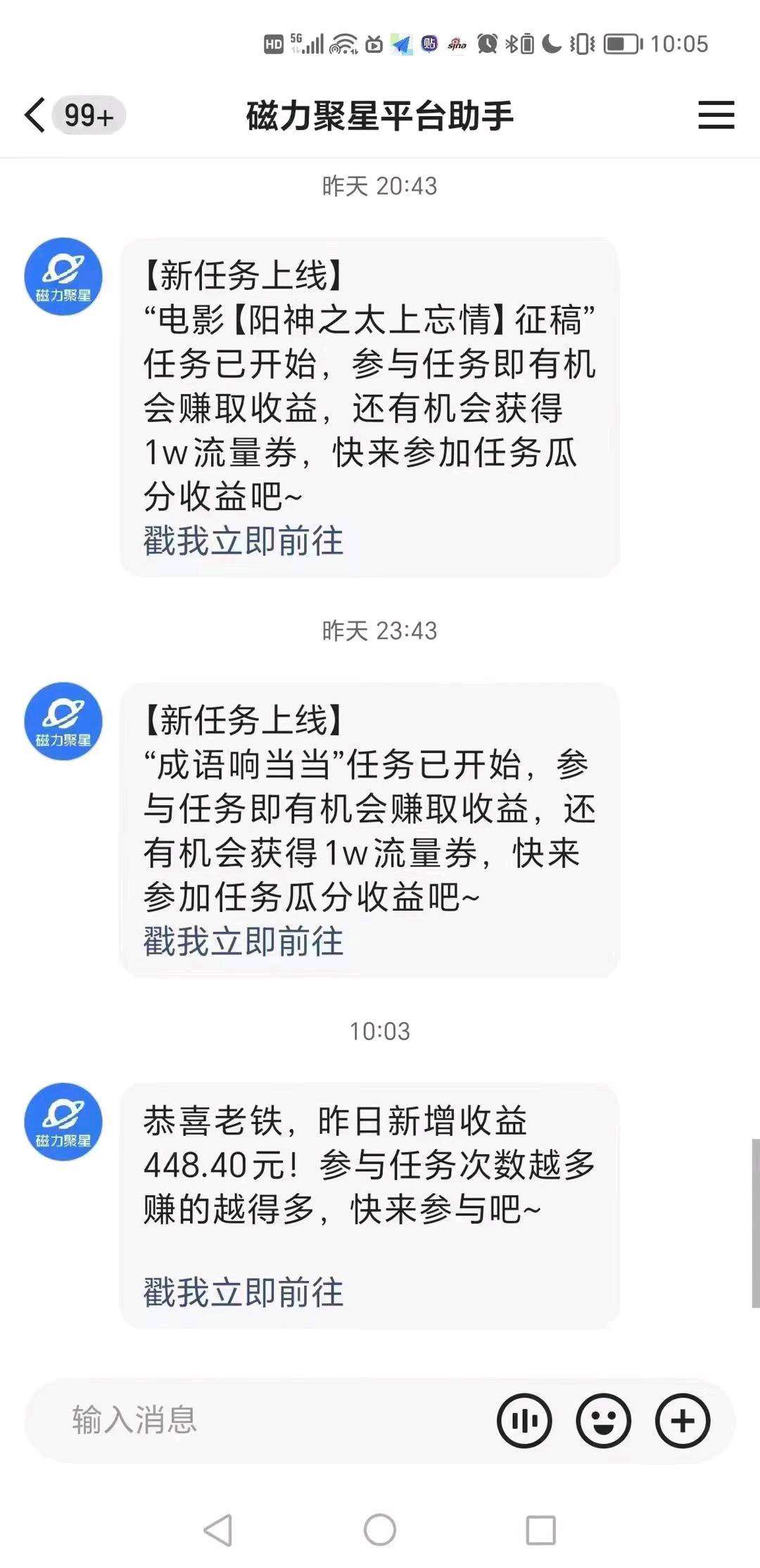Tap the 磁力聚星 avatar on first message
The height and width of the screenshot is (1568, 760).
click(x=62, y=277)
